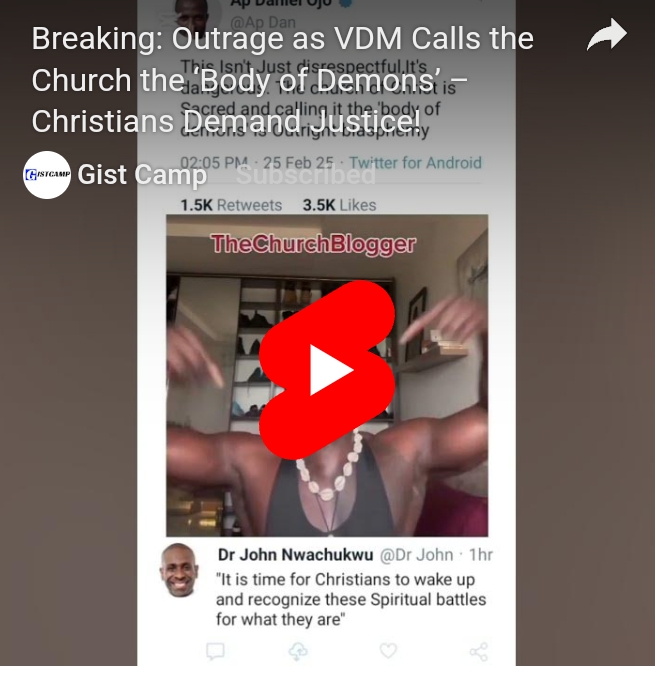The width and height of the screenshot is (655, 674).
Task: Tap the Subscribed button
Action: click(306, 175)
